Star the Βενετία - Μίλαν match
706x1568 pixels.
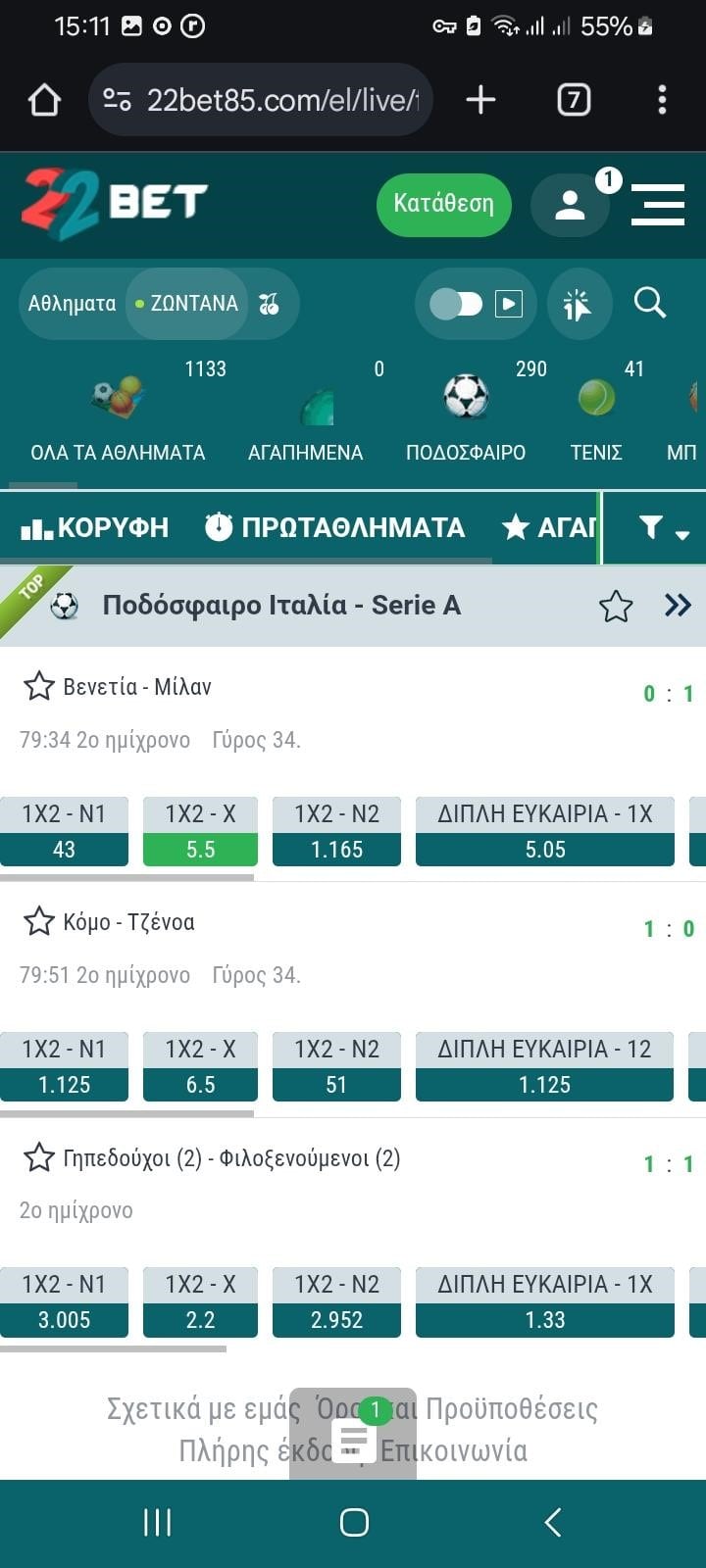click(39, 686)
